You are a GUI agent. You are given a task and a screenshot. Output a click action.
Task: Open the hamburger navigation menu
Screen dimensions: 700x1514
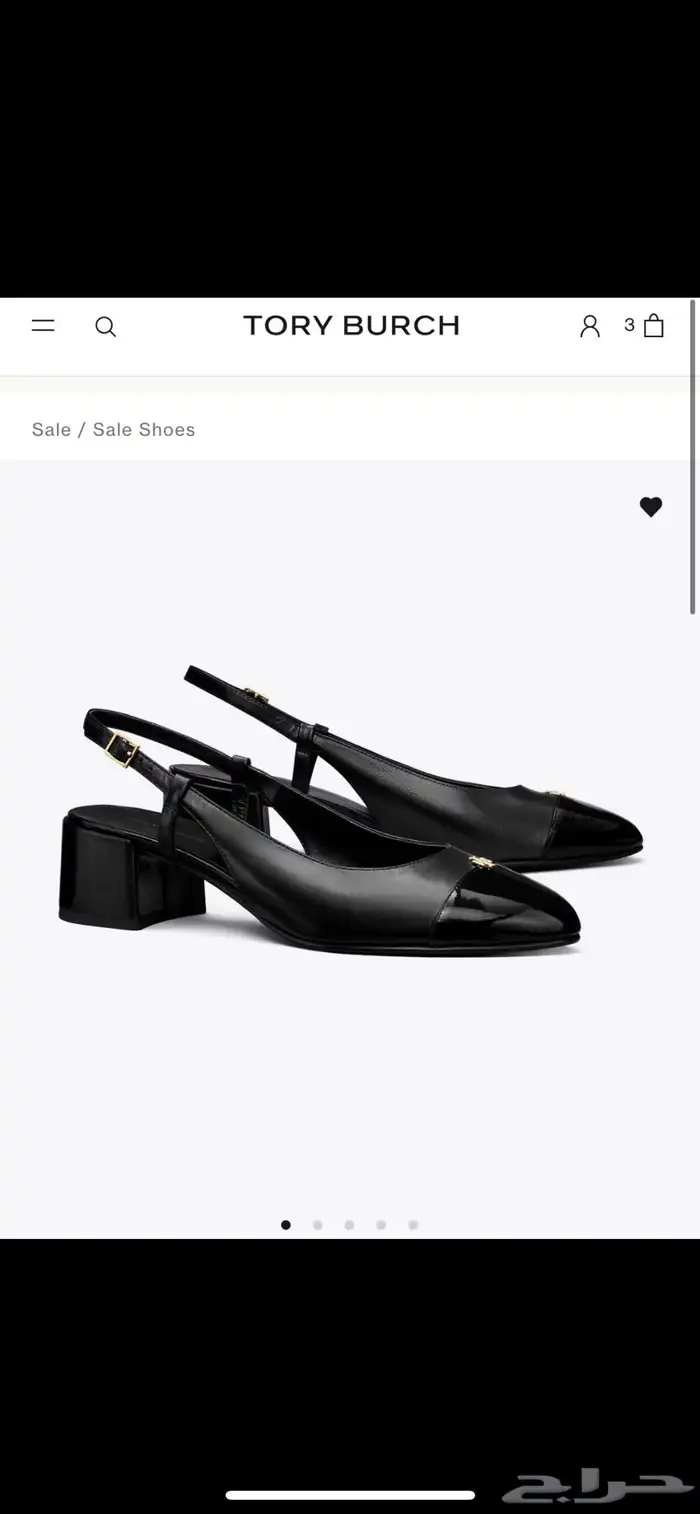43,326
